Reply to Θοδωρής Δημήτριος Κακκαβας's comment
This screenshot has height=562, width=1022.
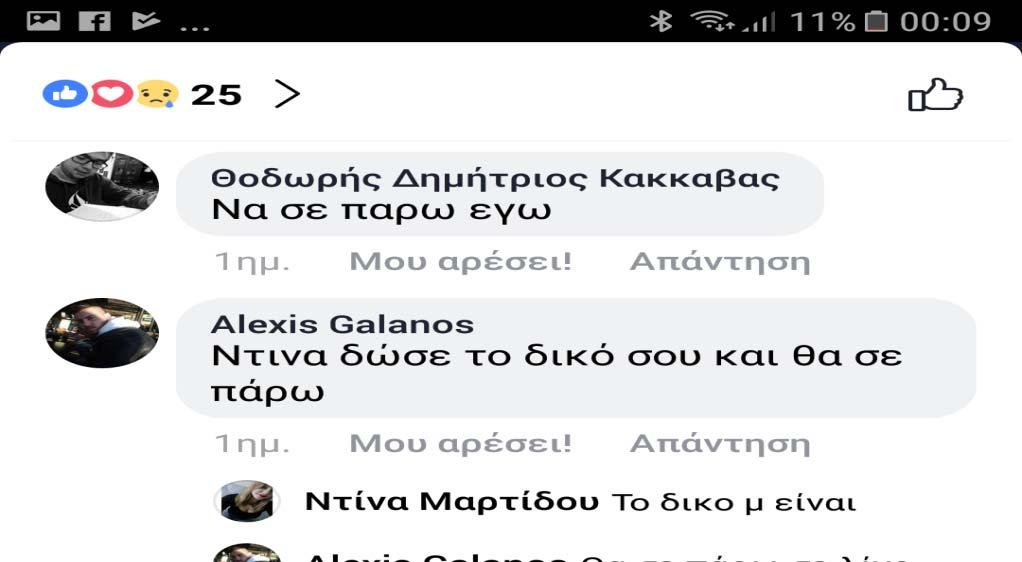tap(719, 262)
